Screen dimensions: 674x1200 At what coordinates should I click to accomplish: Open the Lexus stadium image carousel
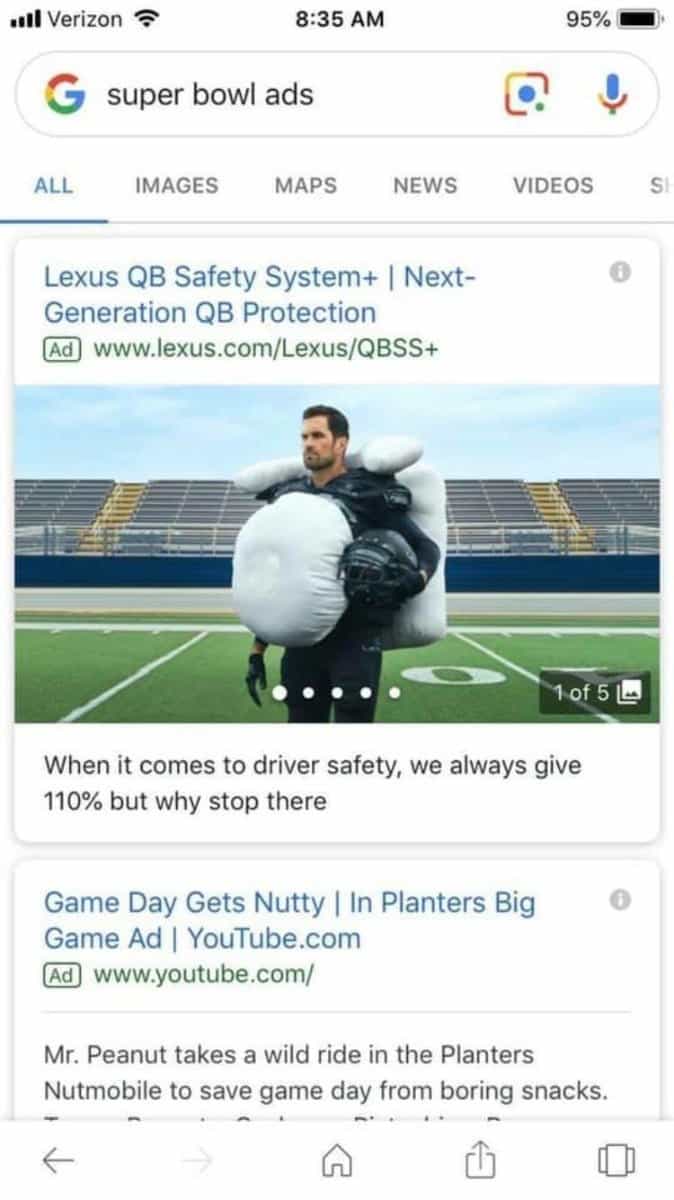click(x=337, y=553)
